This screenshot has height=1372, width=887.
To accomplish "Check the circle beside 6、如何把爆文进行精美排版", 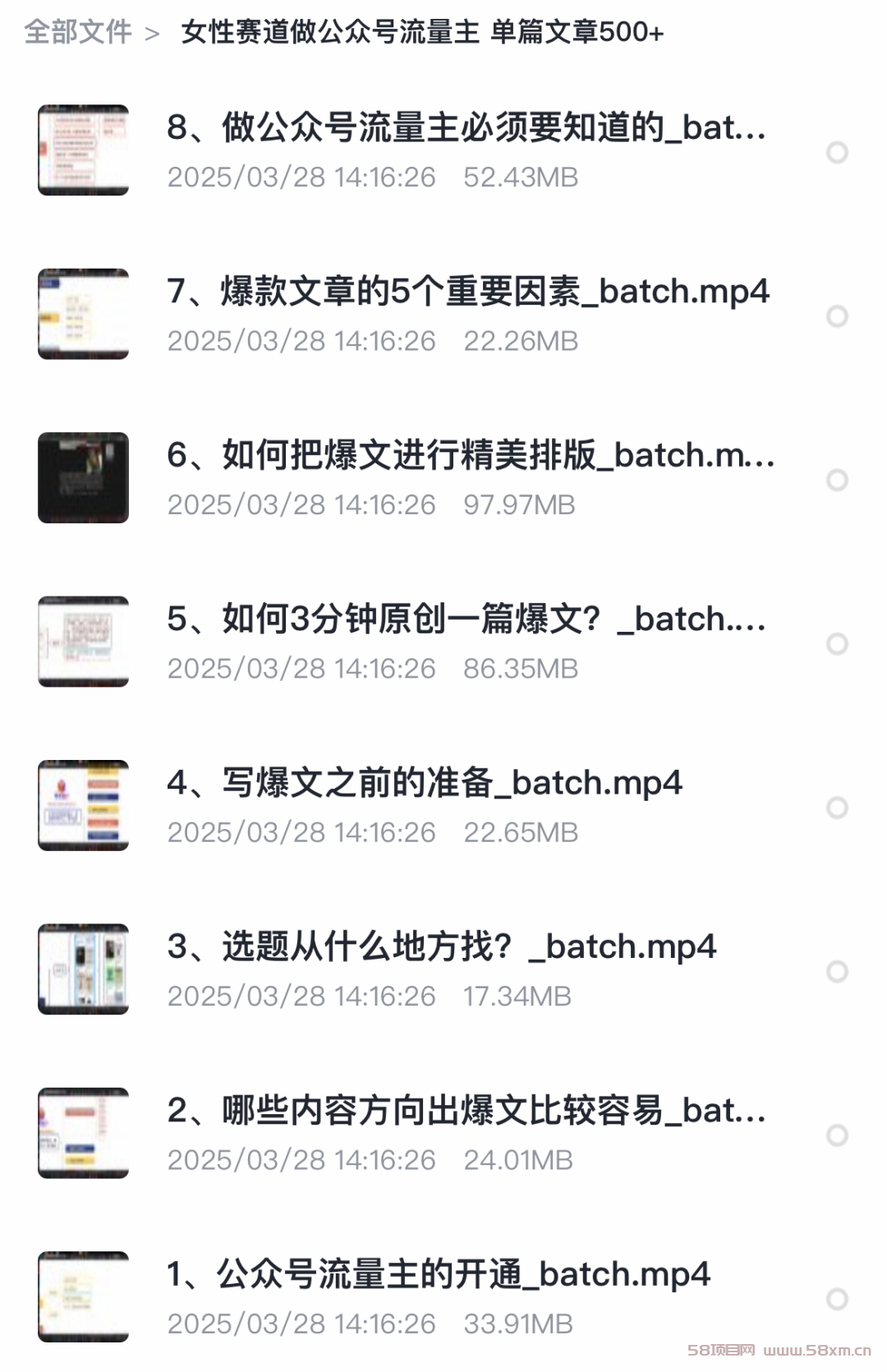I will pyautogui.click(x=837, y=480).
